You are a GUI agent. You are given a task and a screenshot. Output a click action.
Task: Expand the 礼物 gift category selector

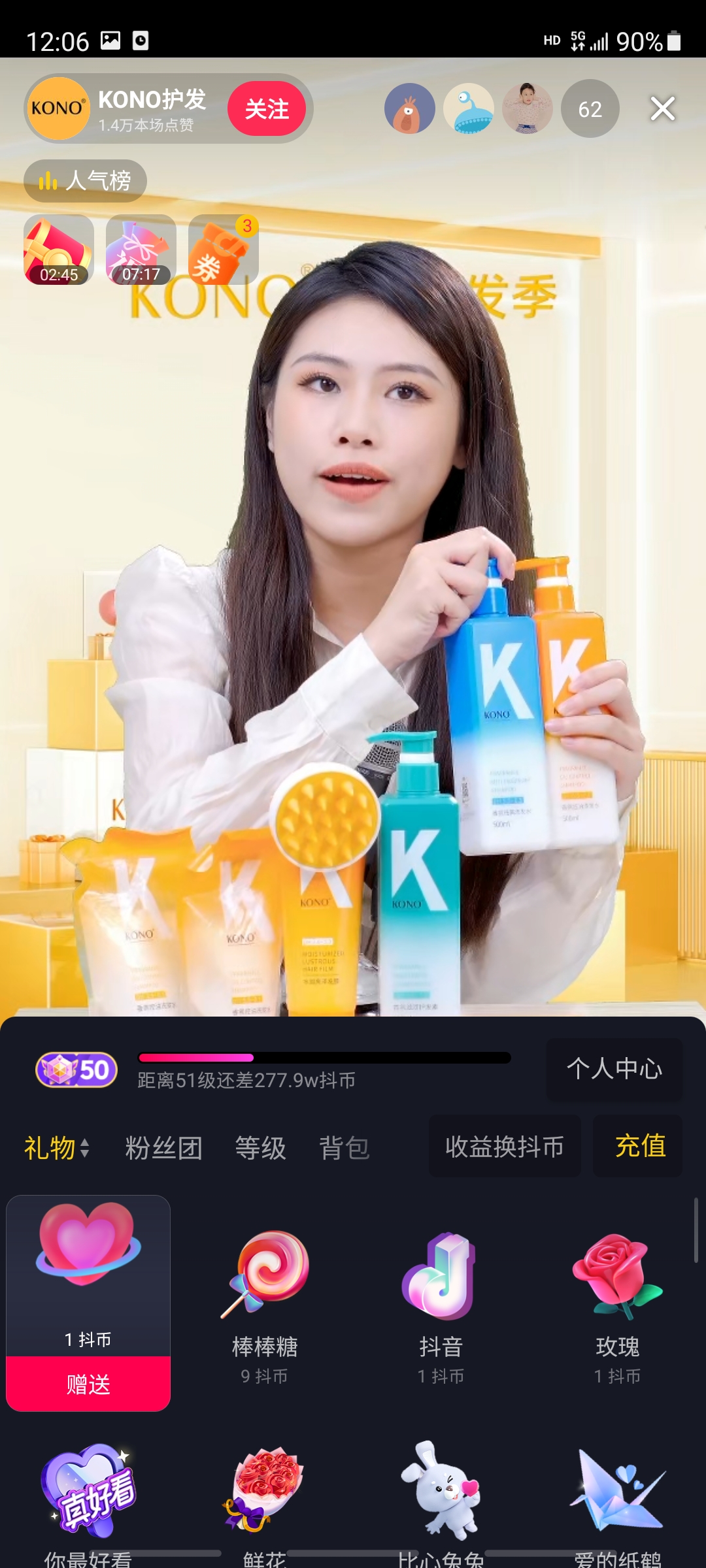[x=57, y=1147]
